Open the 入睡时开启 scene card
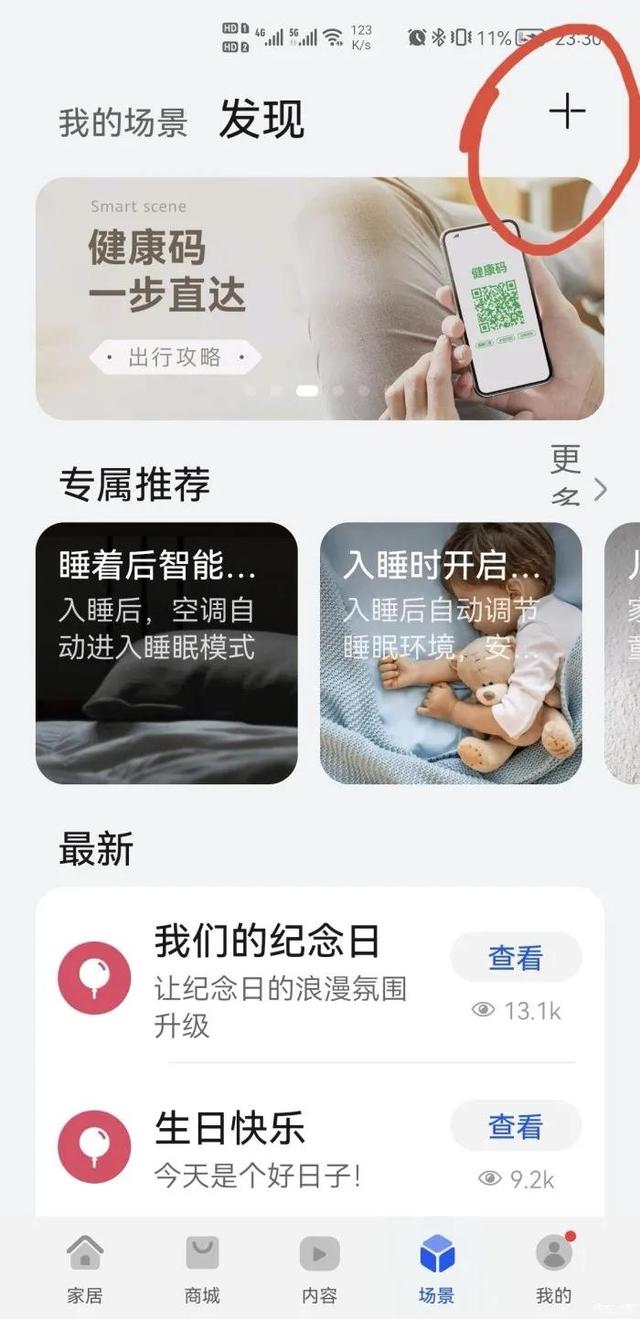This screenshot has height=1319, width=640. (x=451, y=653)
